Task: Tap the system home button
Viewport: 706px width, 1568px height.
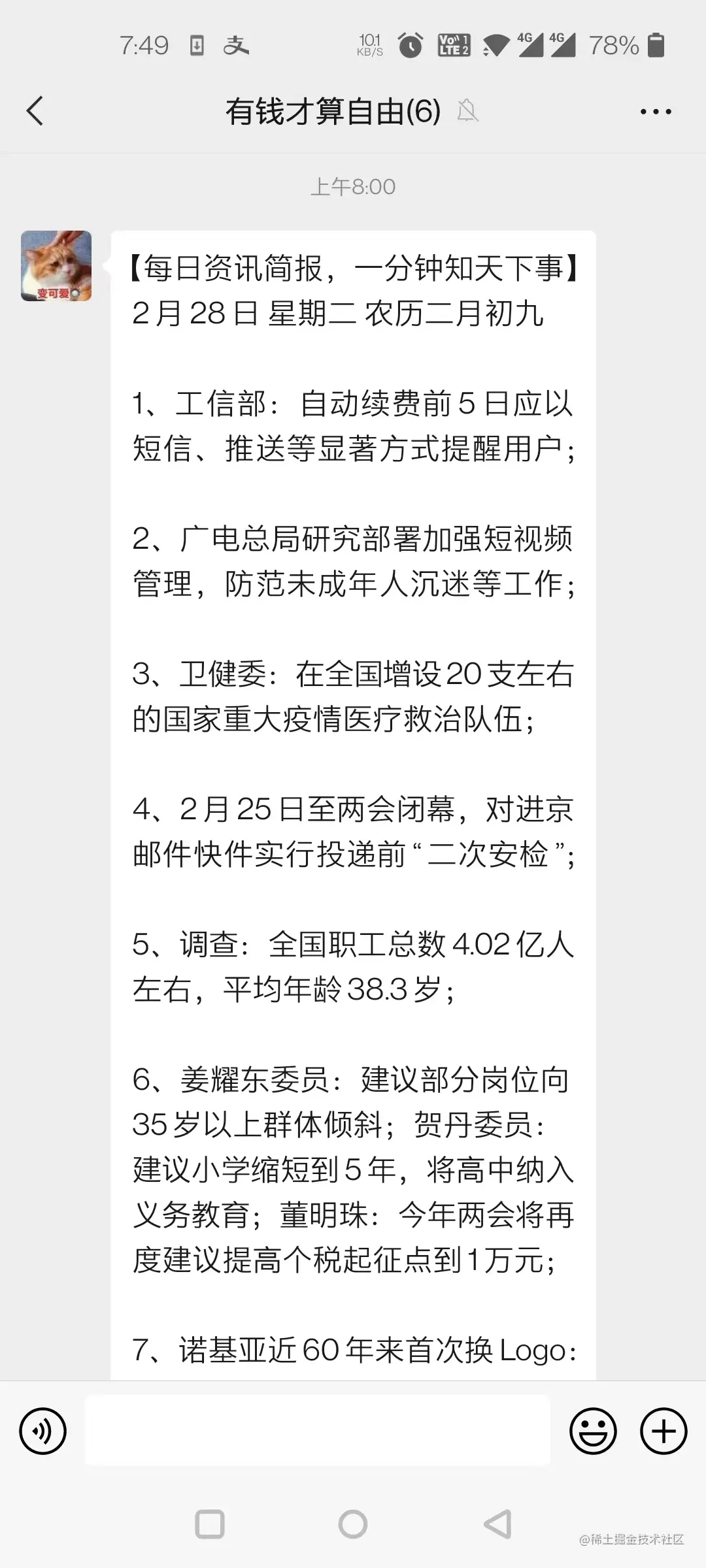Action: (x=353, y=1524)
